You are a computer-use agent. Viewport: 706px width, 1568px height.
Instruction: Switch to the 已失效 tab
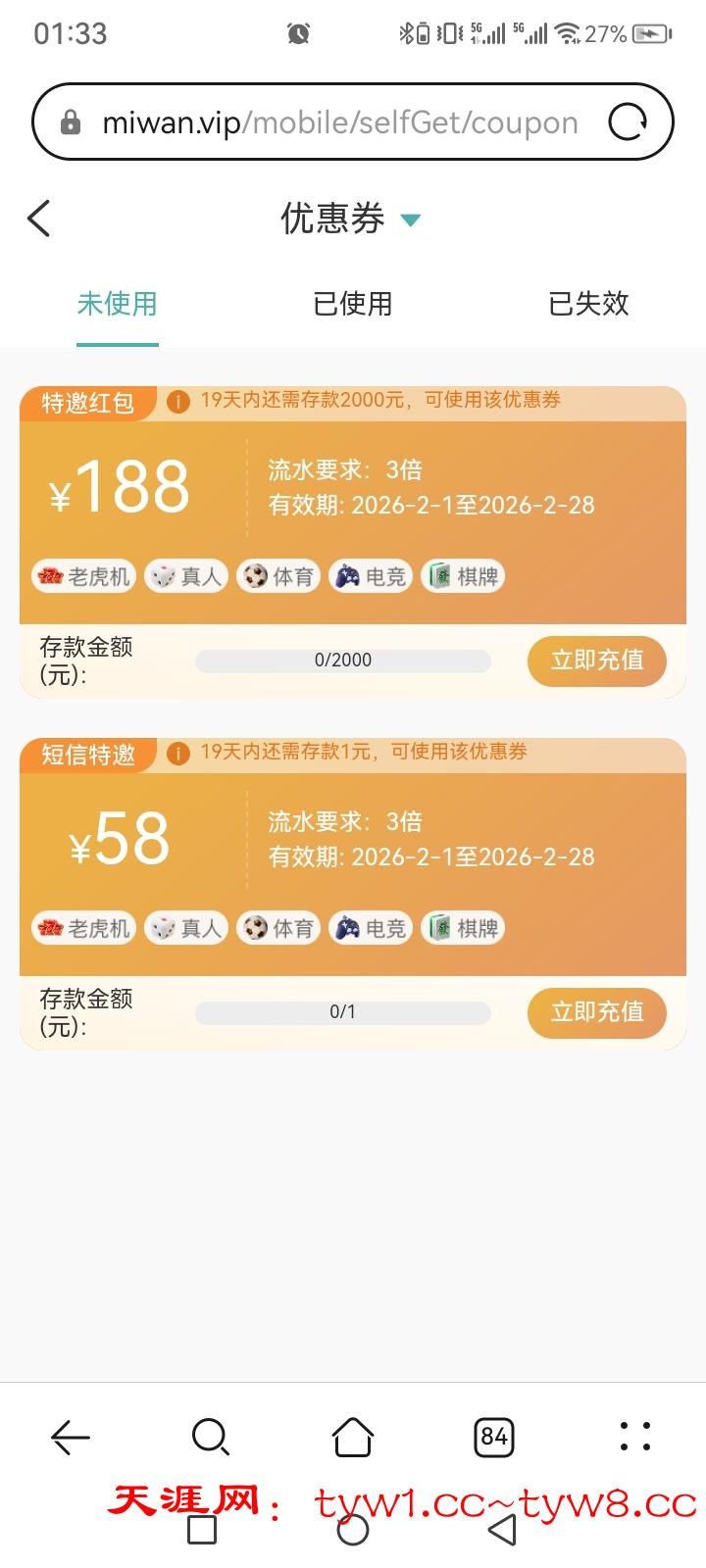tap(588, 304)
